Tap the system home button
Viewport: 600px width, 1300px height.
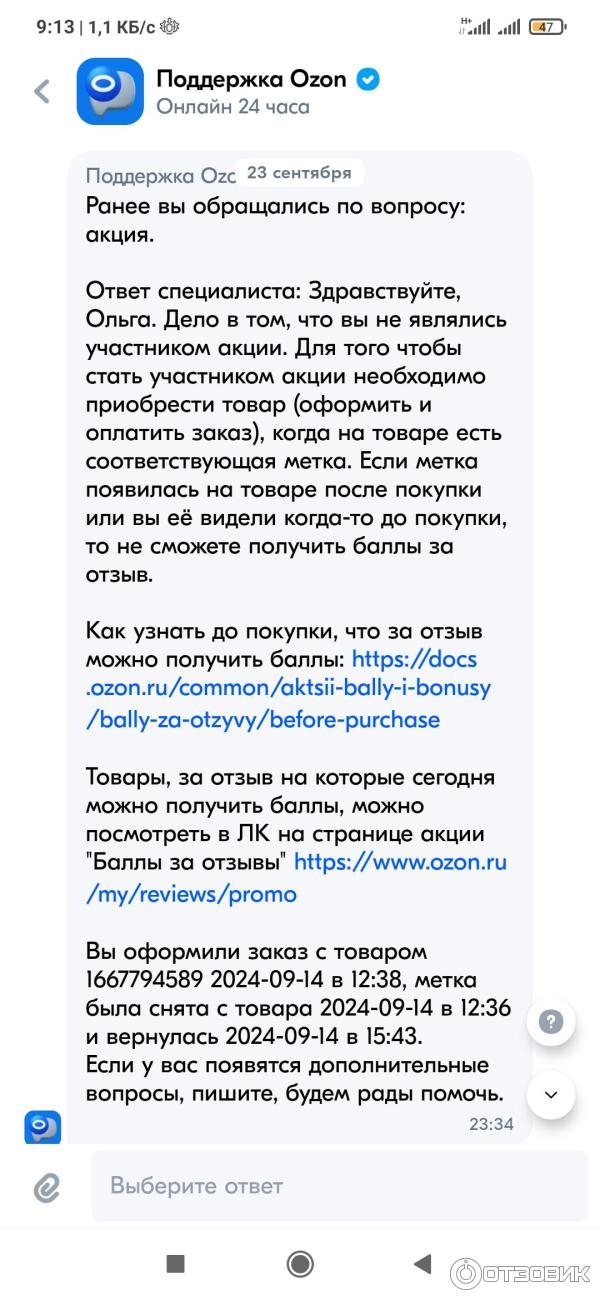pyautogui.click(x=300, y=1264)
